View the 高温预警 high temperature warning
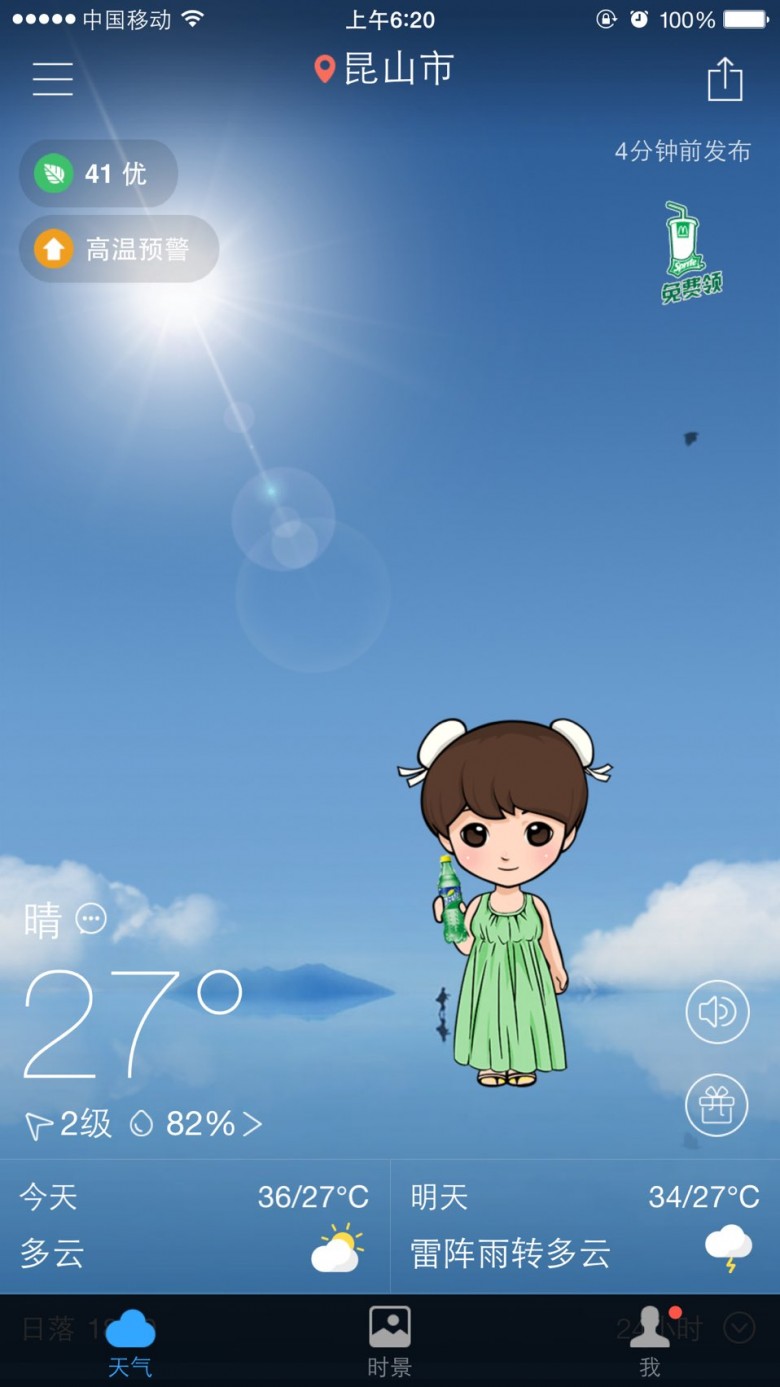The height and width of the screenshot is (1387, 780). point(119,249)
